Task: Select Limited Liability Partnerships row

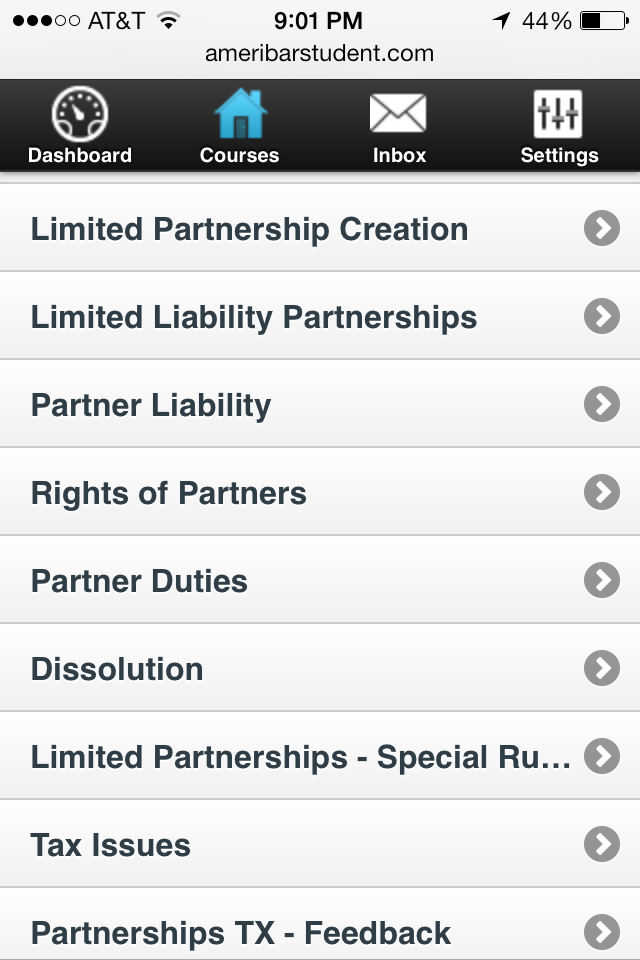Action: click(320, 317)
